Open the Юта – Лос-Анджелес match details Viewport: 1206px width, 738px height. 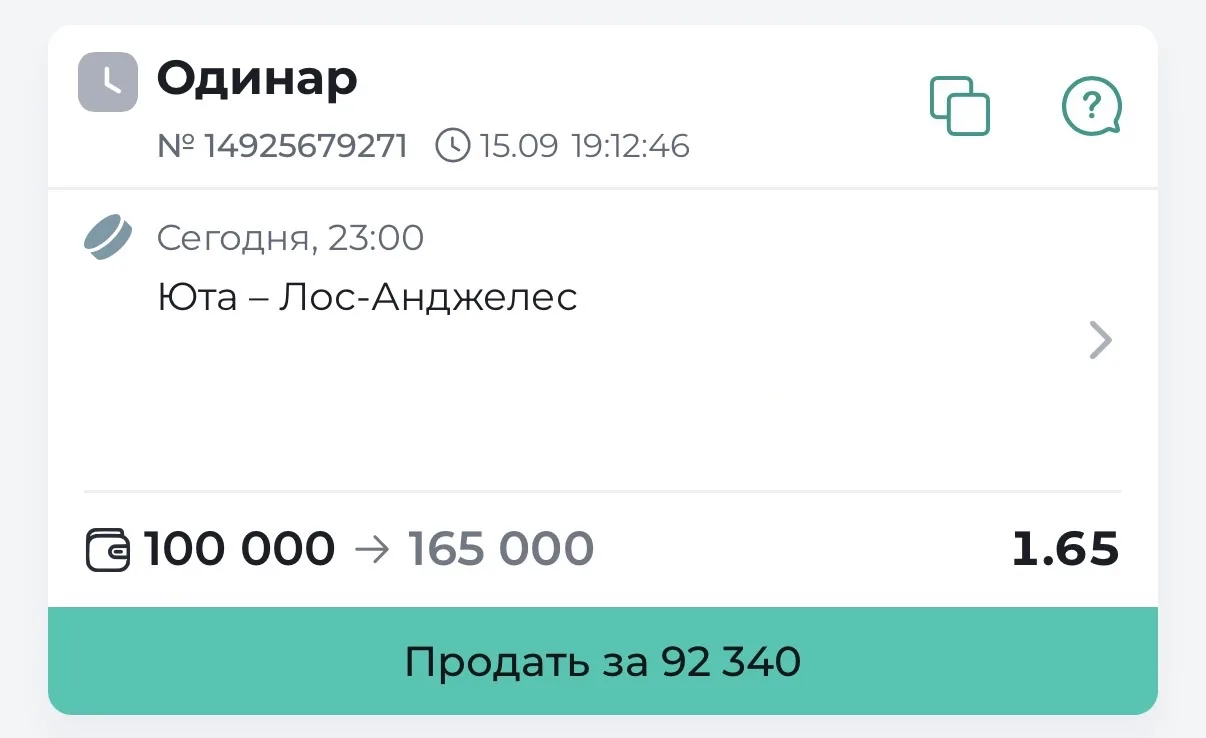pos(602,339)
